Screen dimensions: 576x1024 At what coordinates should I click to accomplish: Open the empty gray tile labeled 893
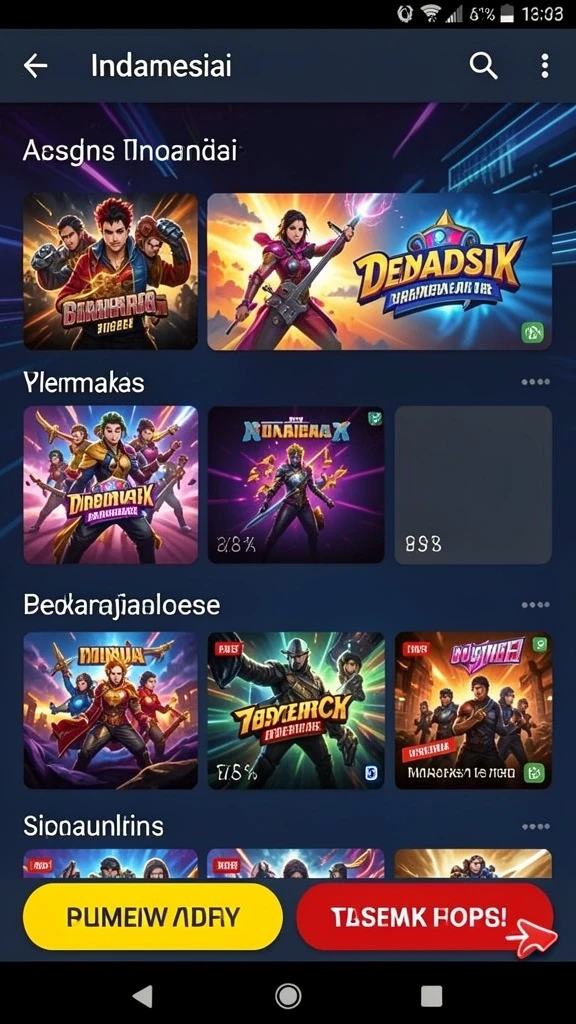click(473, 485)
